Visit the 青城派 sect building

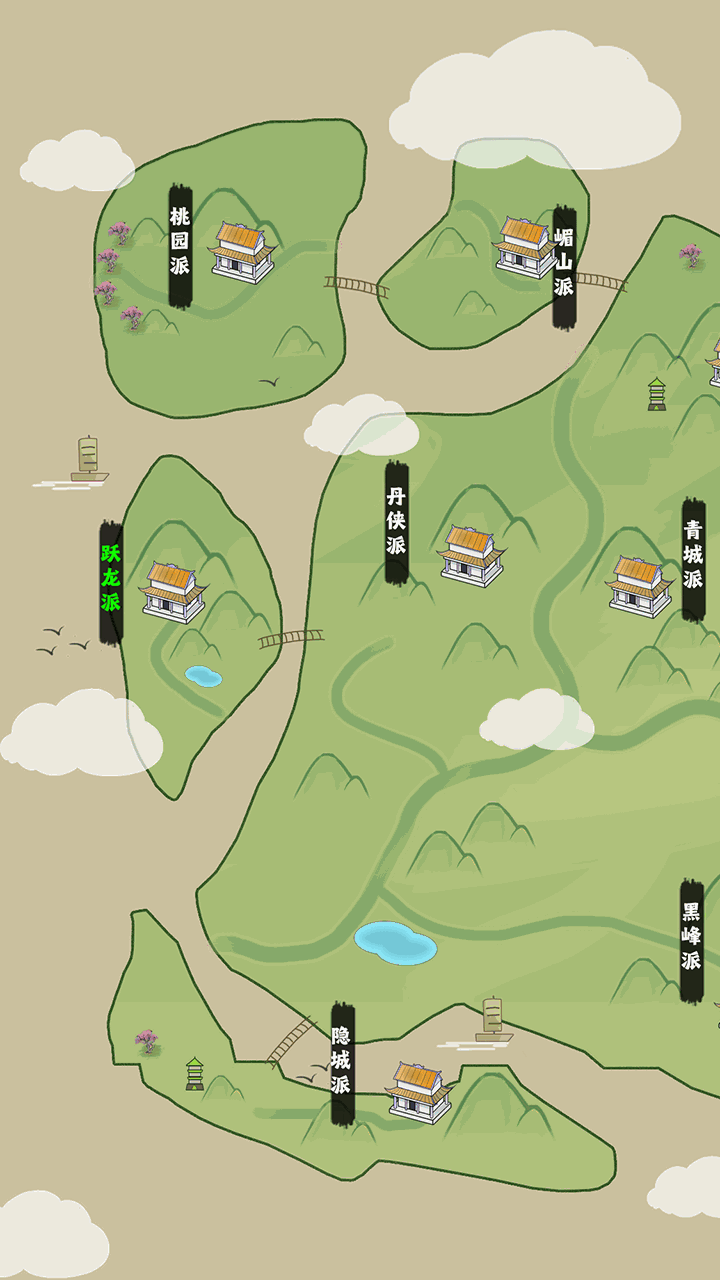[640, 586]
